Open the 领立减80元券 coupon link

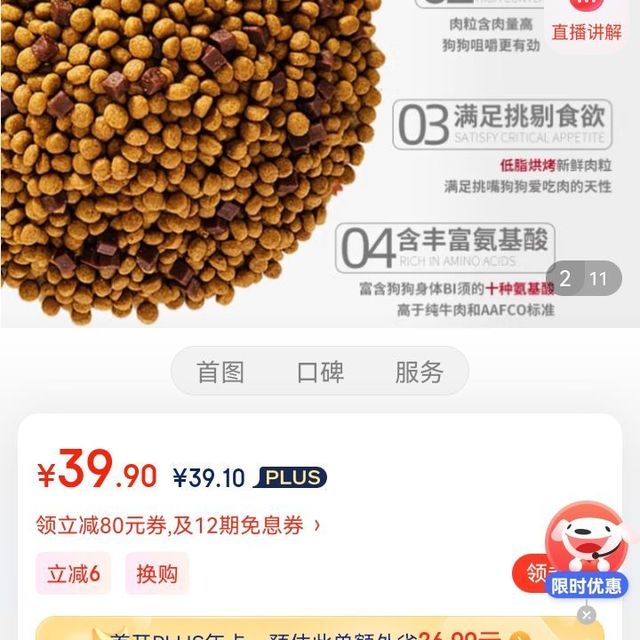coord(178,524)
